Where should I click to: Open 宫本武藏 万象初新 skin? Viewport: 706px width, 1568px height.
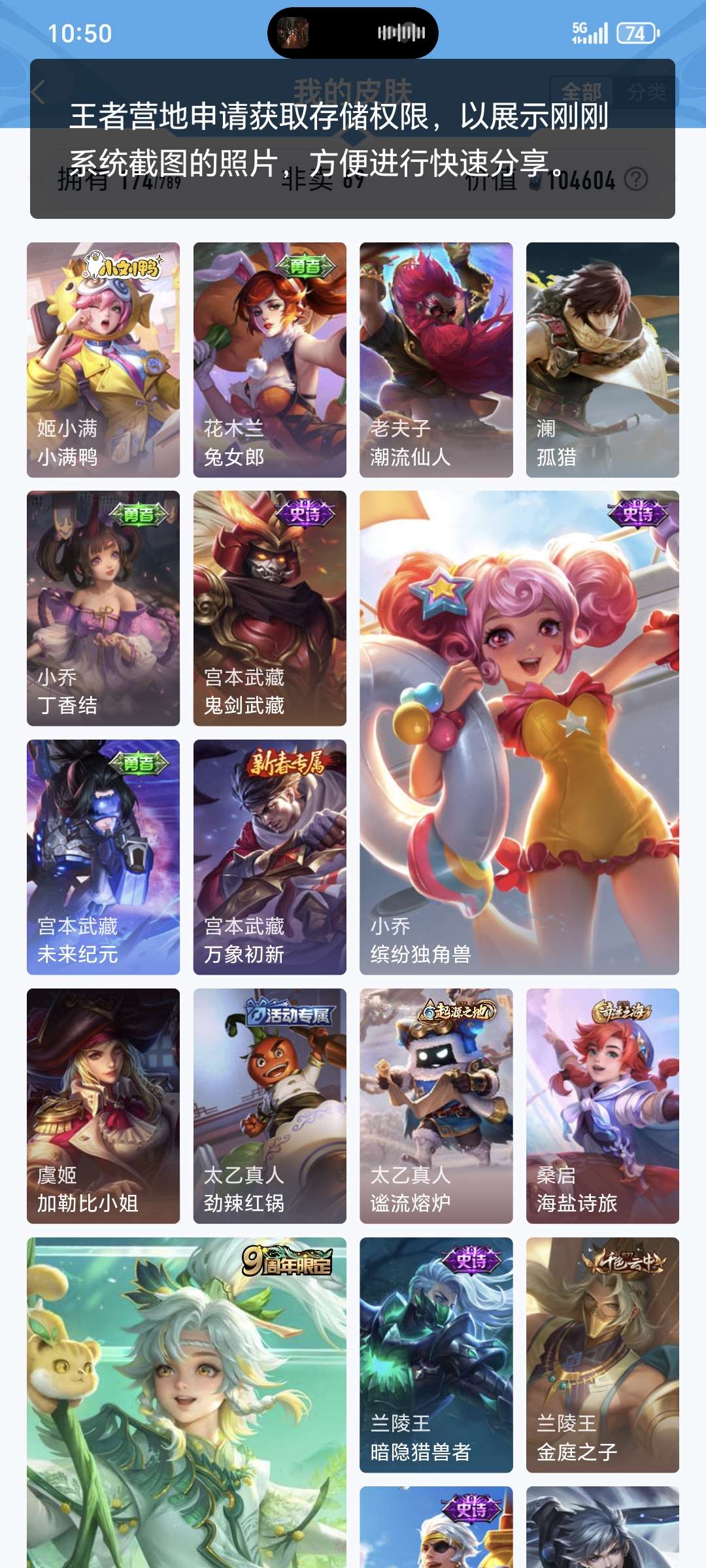tap(270, 857)
